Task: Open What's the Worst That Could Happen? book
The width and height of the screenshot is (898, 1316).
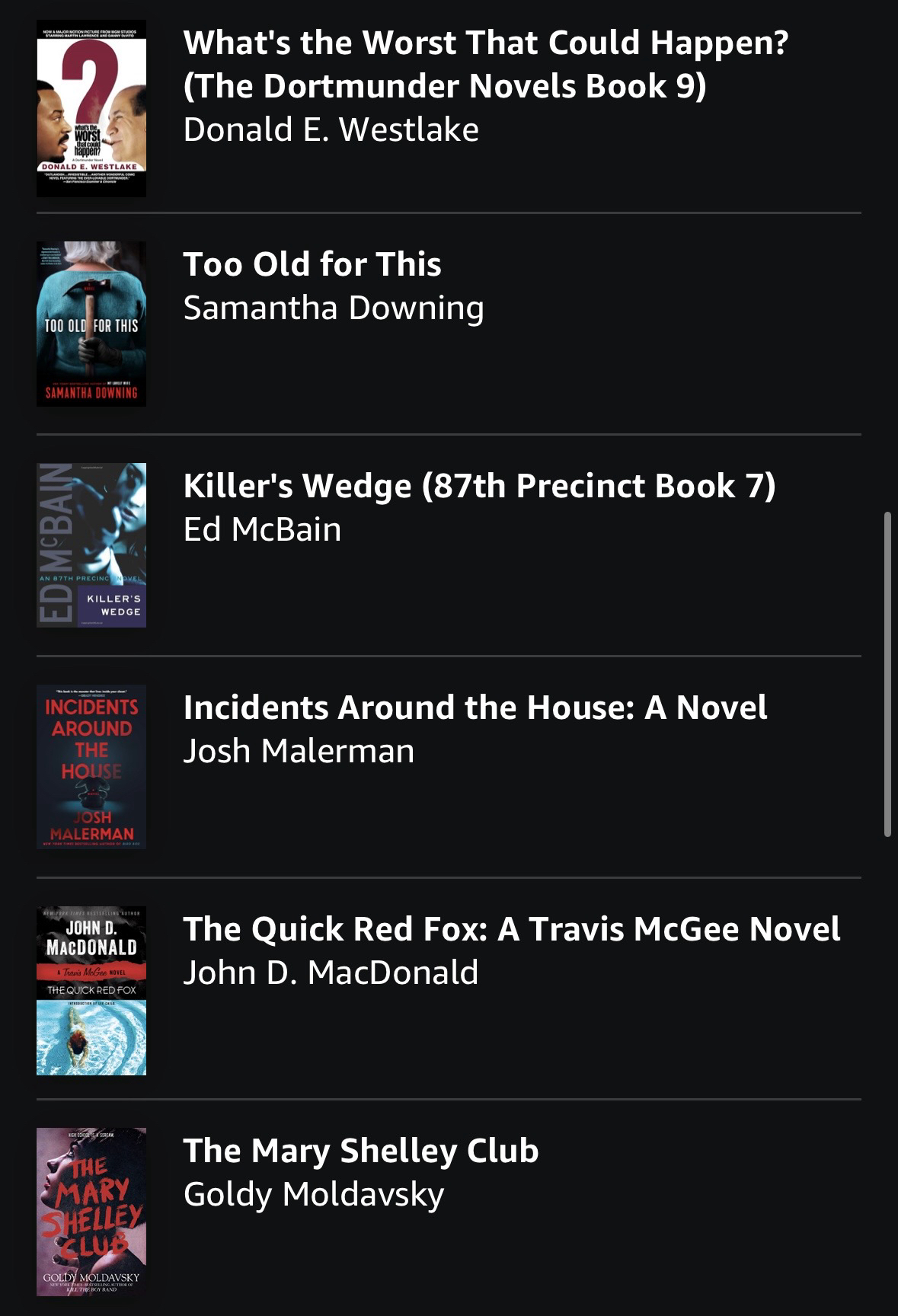Action: pos(485,65)
